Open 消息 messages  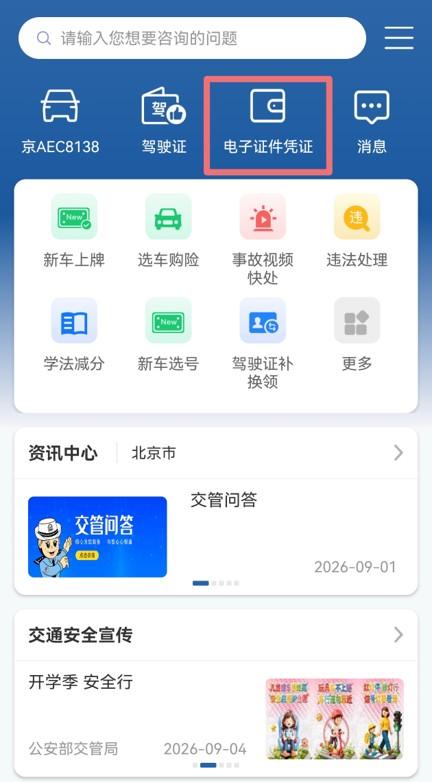(x=372, y=122)
